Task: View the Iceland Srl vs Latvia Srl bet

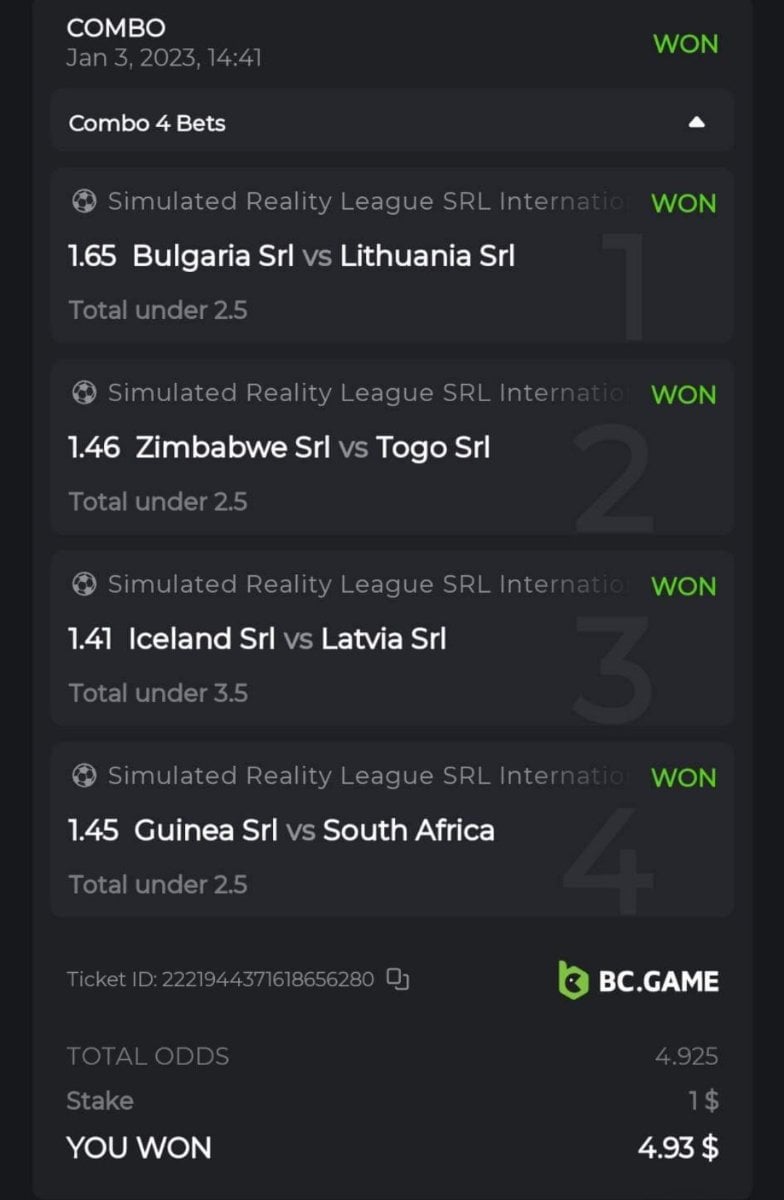Action: [288, 638]
